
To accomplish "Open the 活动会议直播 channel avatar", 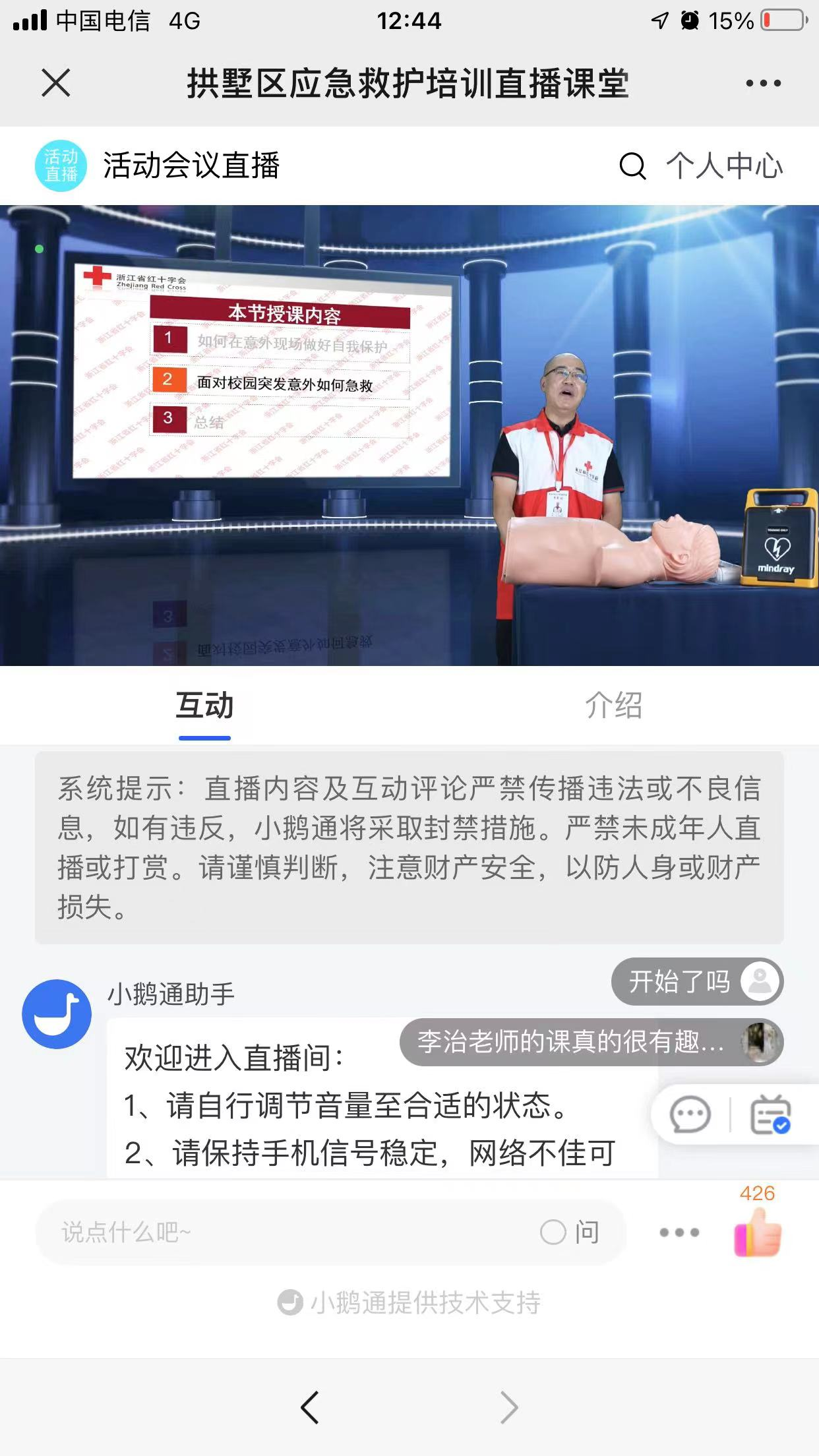I will coord(61,166).
